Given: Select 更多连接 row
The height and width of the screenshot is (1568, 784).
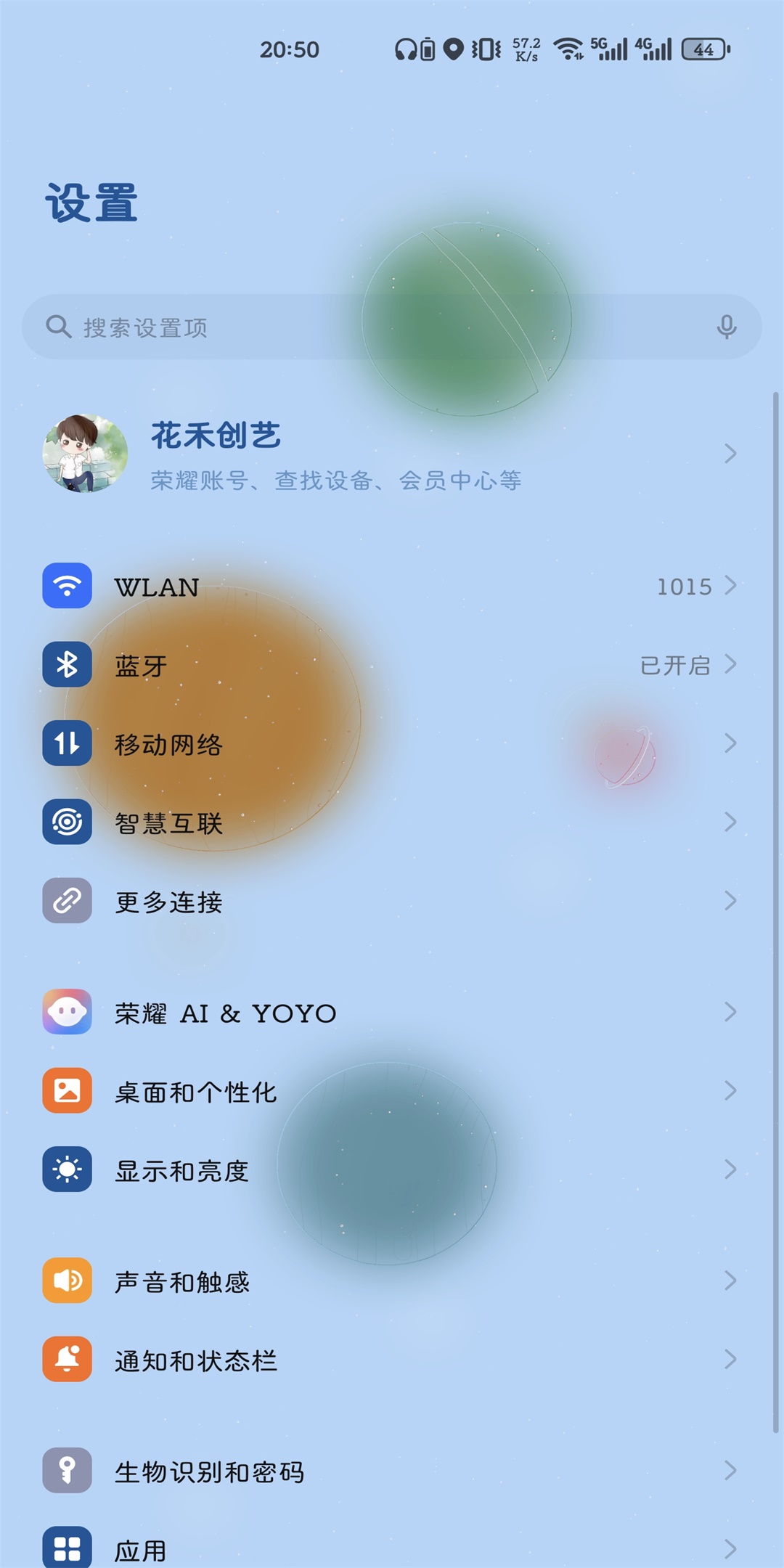Looking at the screenshot, I should pos(392,901).
